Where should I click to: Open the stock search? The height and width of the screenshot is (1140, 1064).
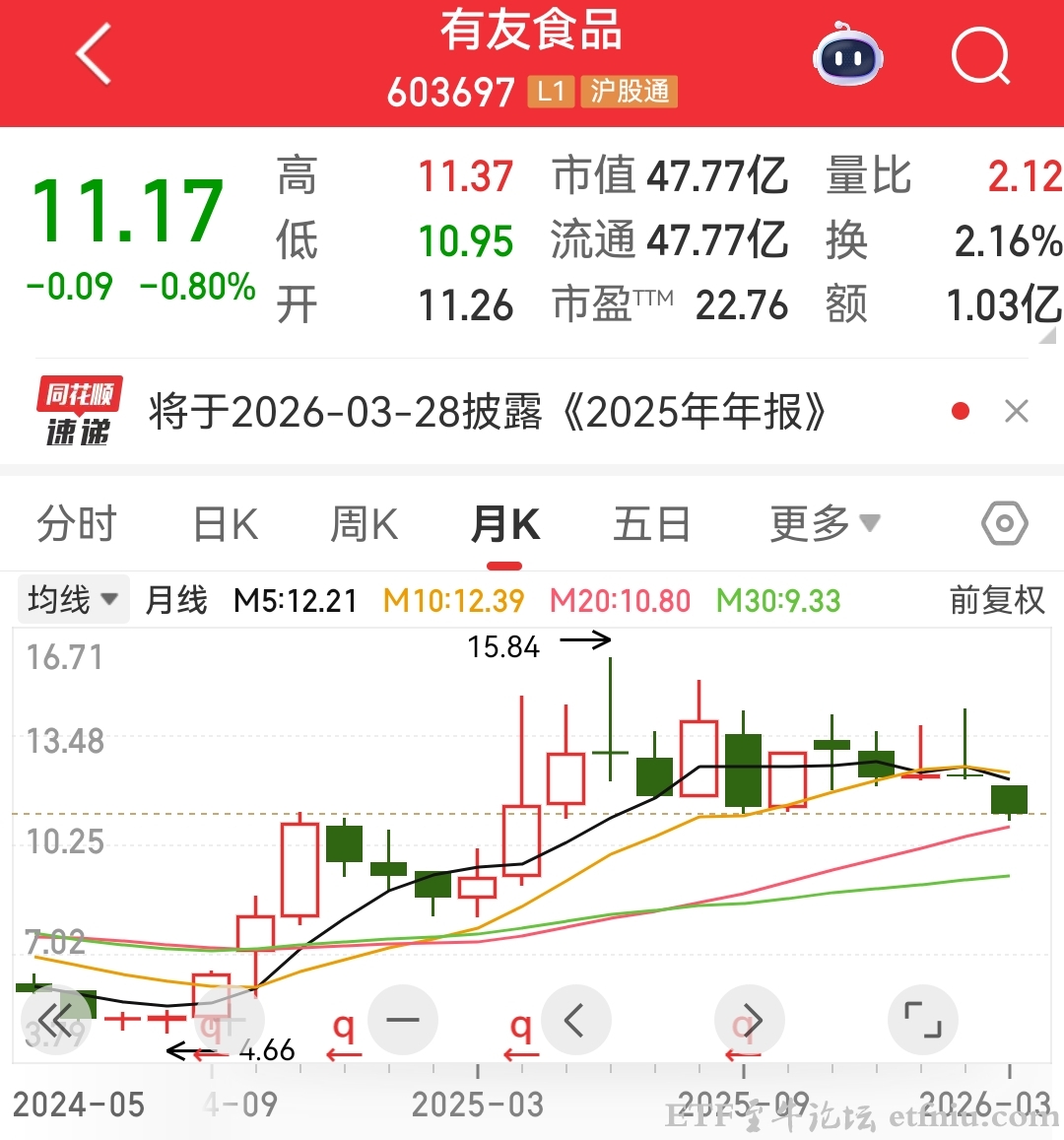pyautogui.click(x=980, y=56)
